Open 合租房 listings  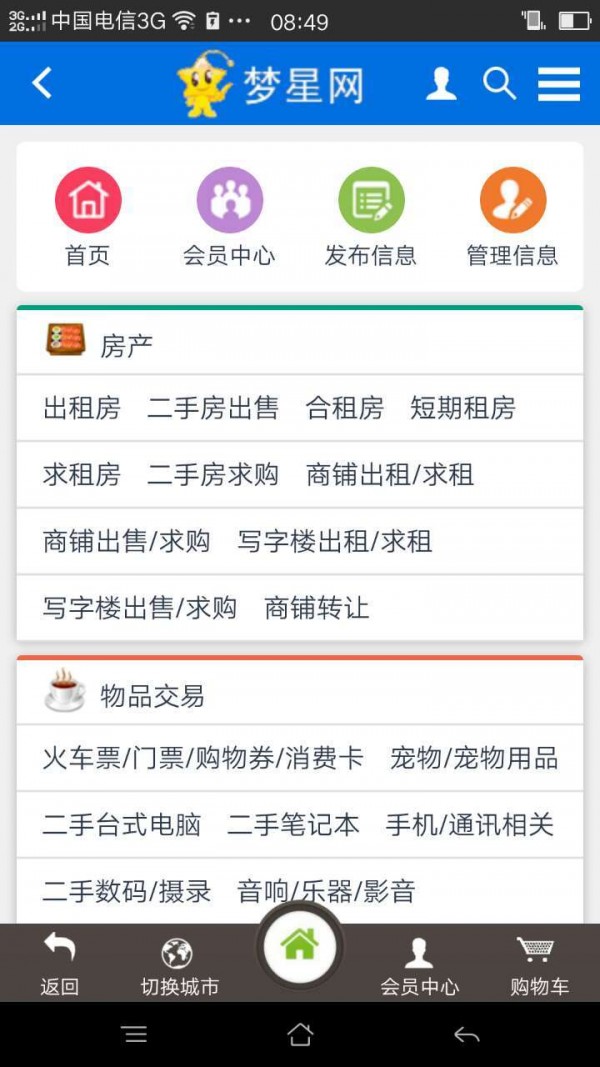345,408
